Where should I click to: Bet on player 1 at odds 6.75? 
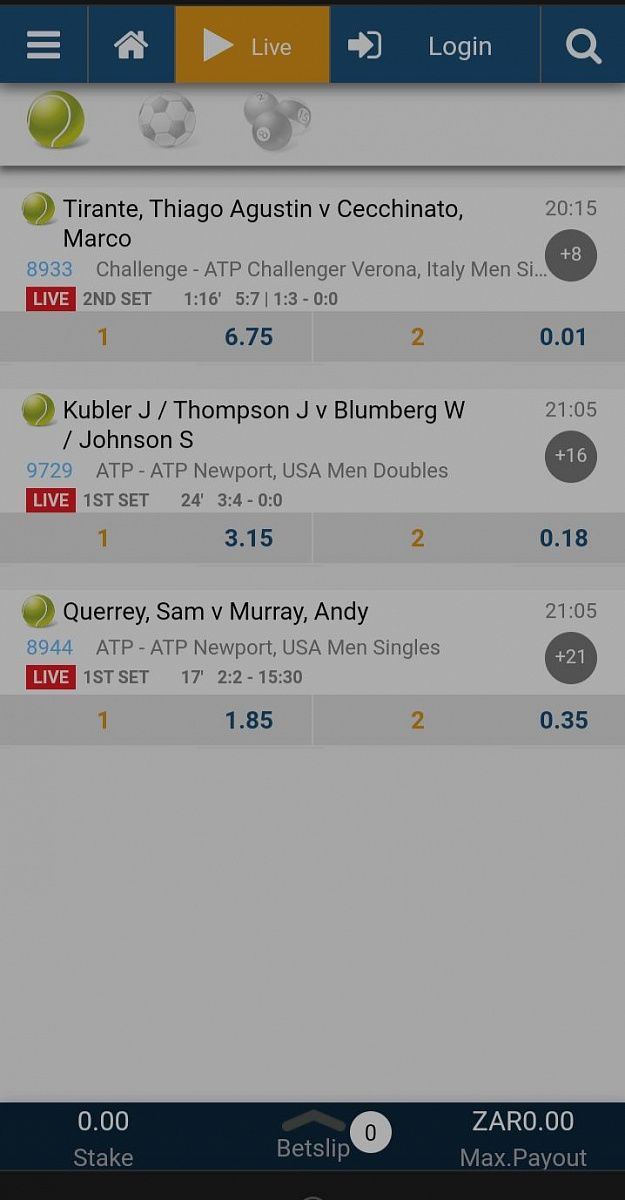[157, 337]
